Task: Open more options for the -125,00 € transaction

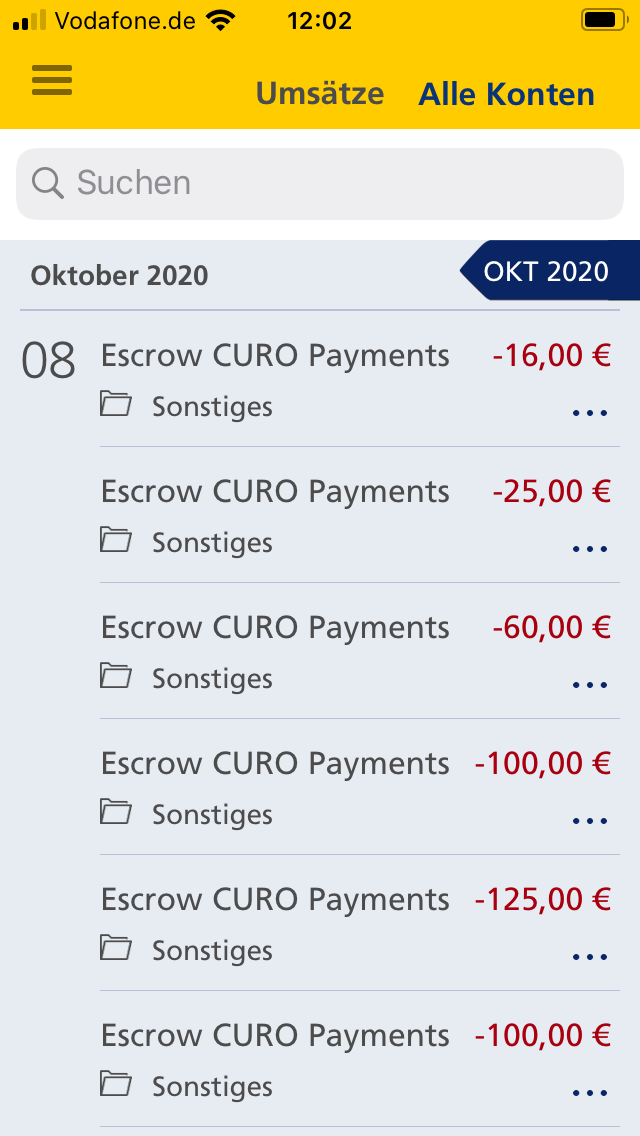Action: tap(590, 956)
